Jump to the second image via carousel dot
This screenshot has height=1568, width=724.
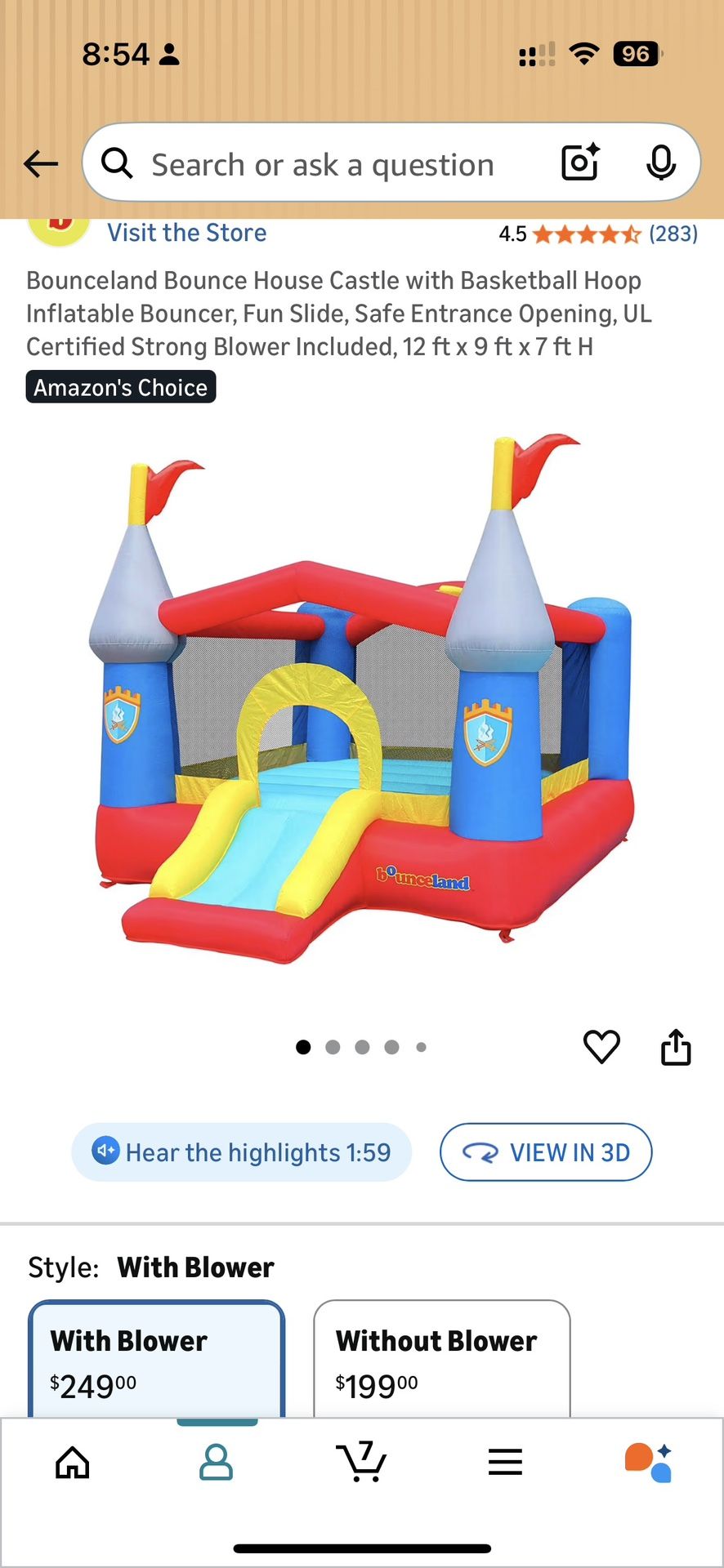pyautogui.click(x=333, y=1047)
